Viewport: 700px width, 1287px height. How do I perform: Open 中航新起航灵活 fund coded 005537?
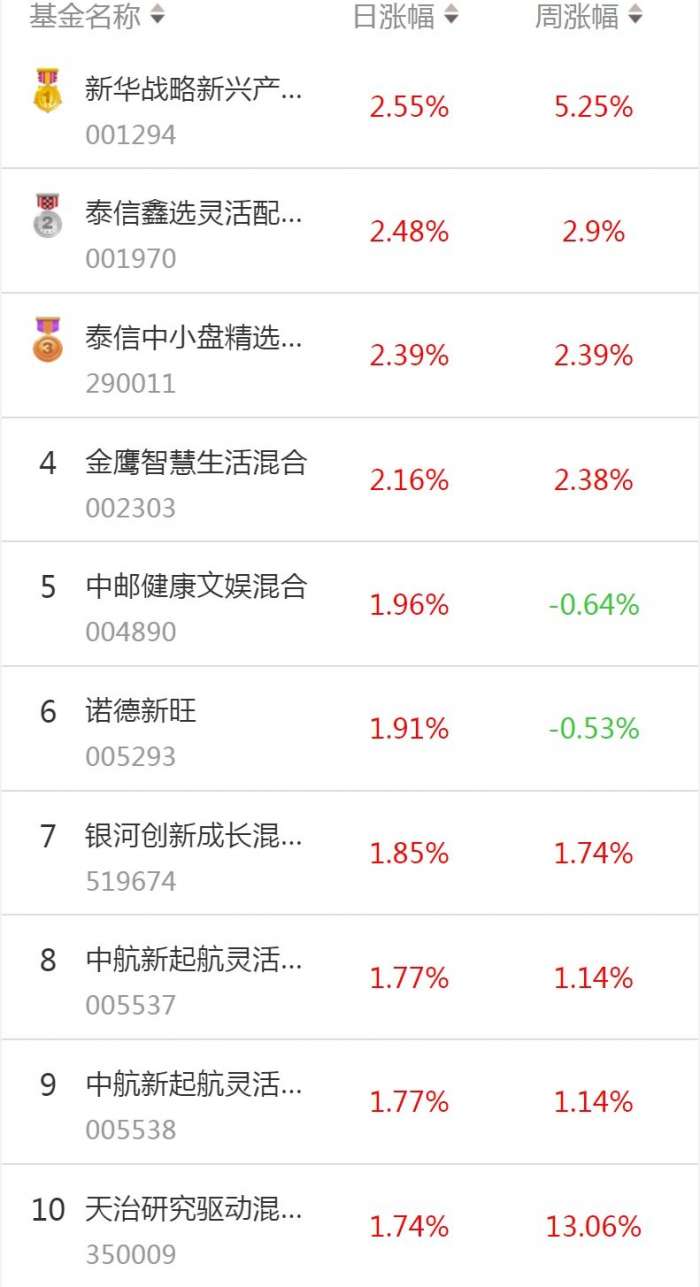193,977
